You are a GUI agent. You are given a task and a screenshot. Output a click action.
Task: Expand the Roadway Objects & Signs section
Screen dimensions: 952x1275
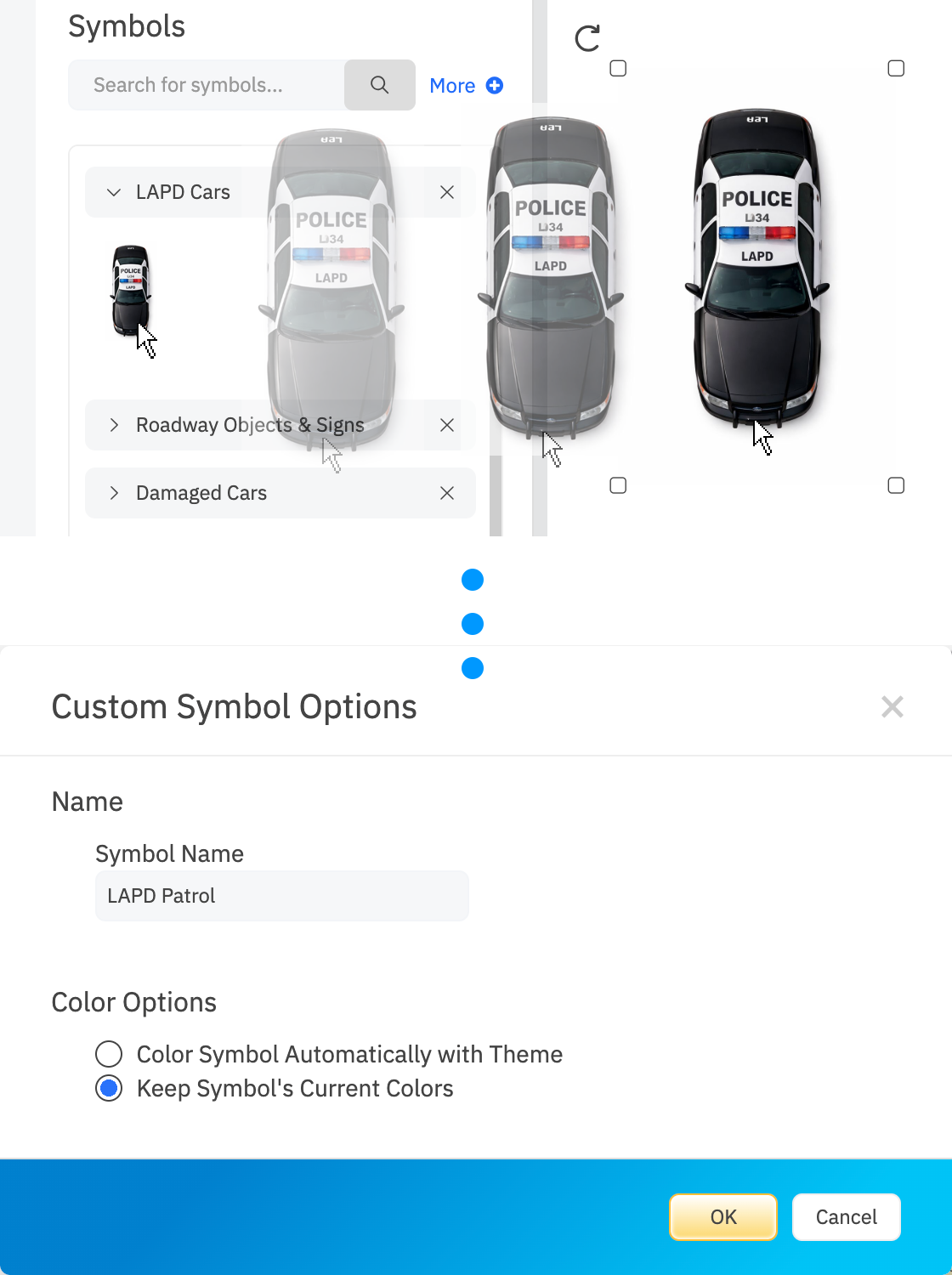(x=114, y=425)
